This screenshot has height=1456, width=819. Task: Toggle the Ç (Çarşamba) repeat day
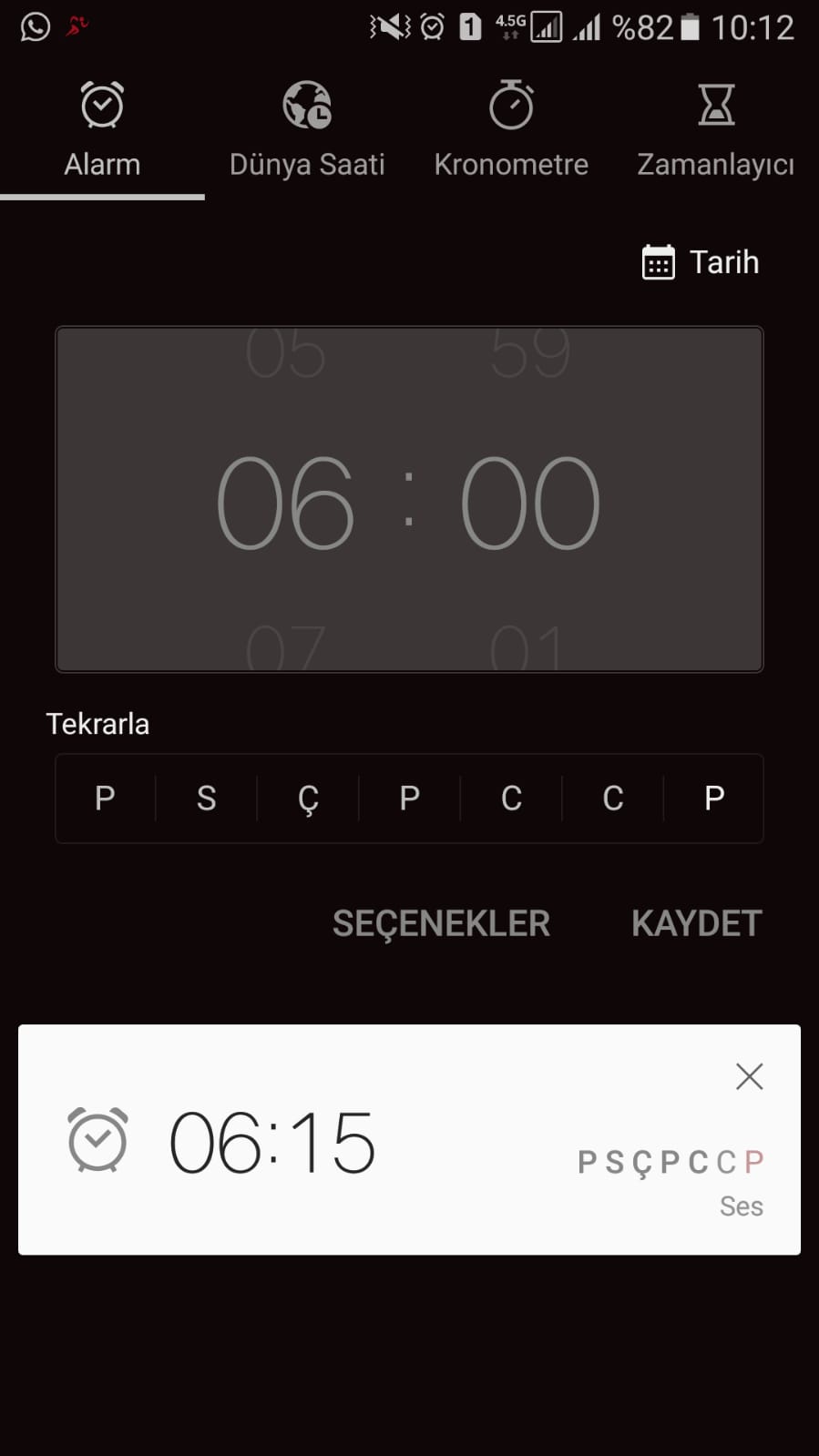(x=308, y=799)
